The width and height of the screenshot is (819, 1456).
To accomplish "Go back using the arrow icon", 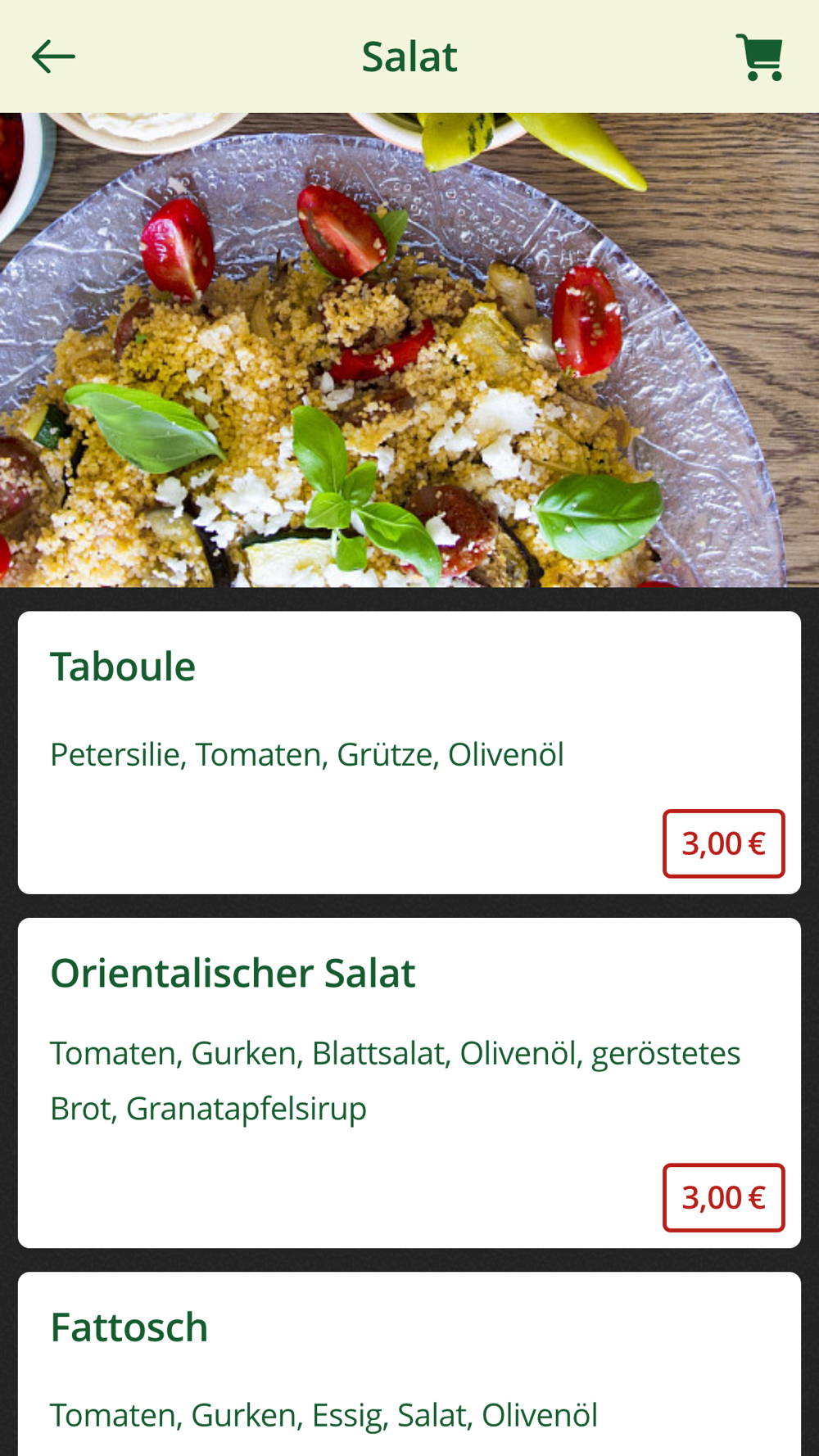I will tap(53, 57).
